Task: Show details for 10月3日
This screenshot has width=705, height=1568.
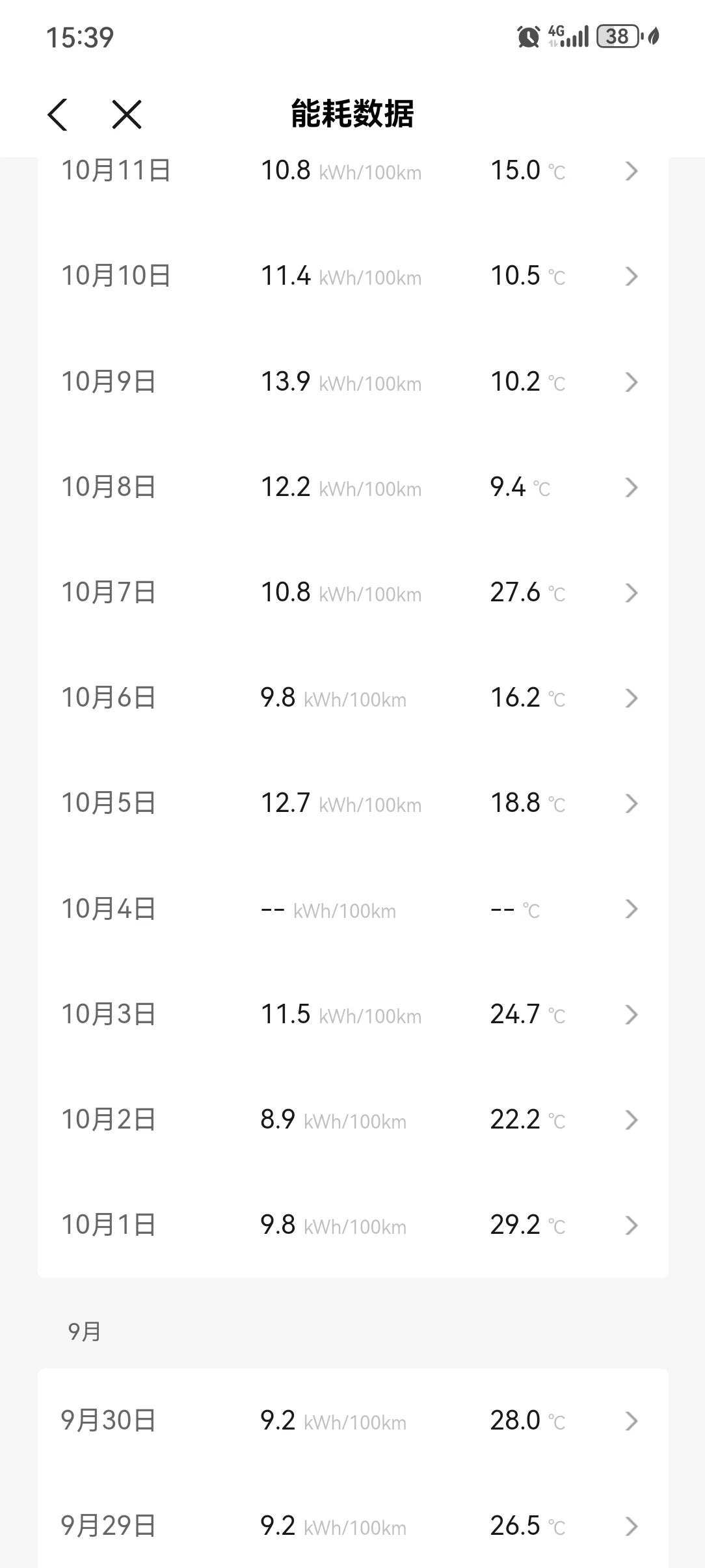Action: point(352,1014)
